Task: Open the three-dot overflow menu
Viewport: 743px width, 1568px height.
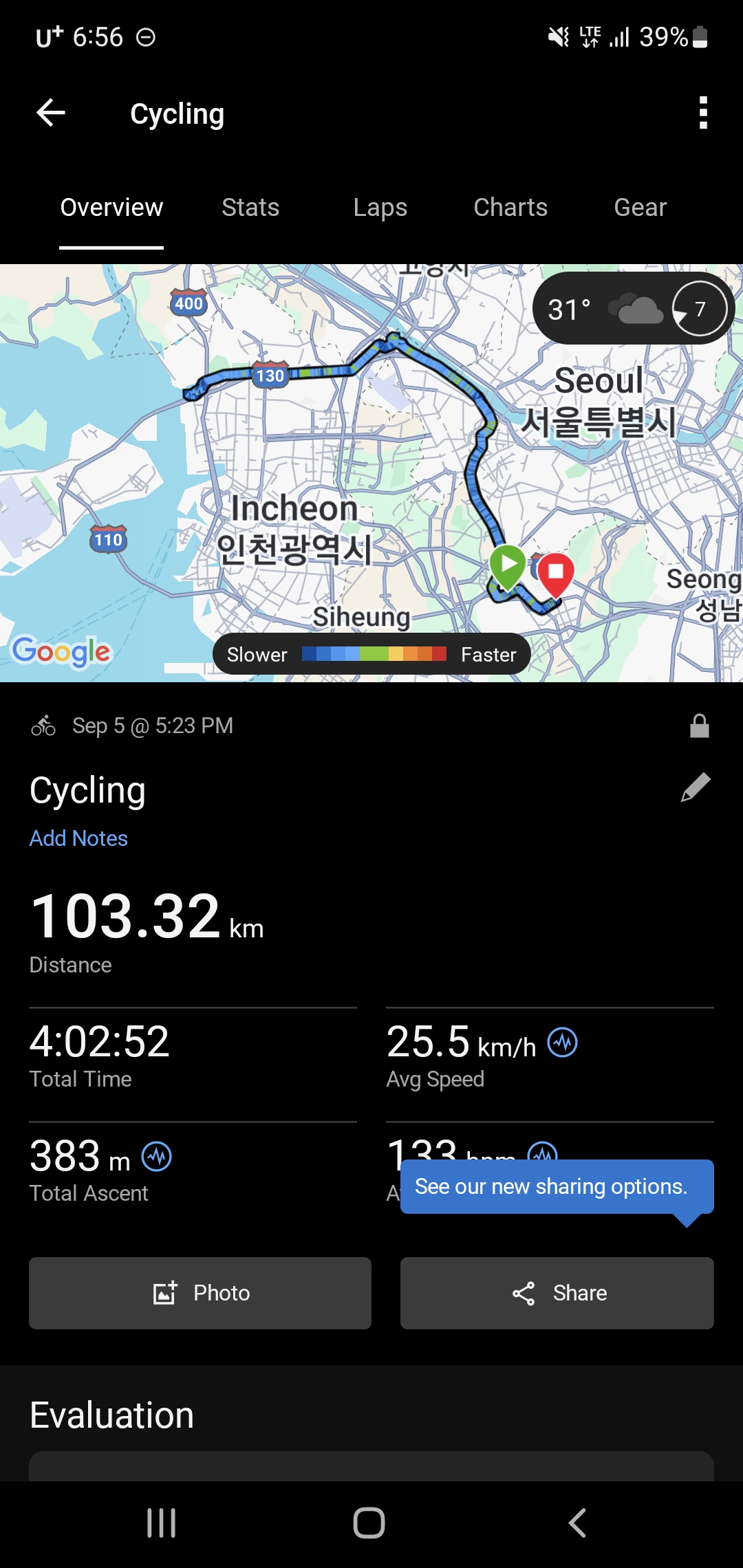Action: tap(702, 113)
